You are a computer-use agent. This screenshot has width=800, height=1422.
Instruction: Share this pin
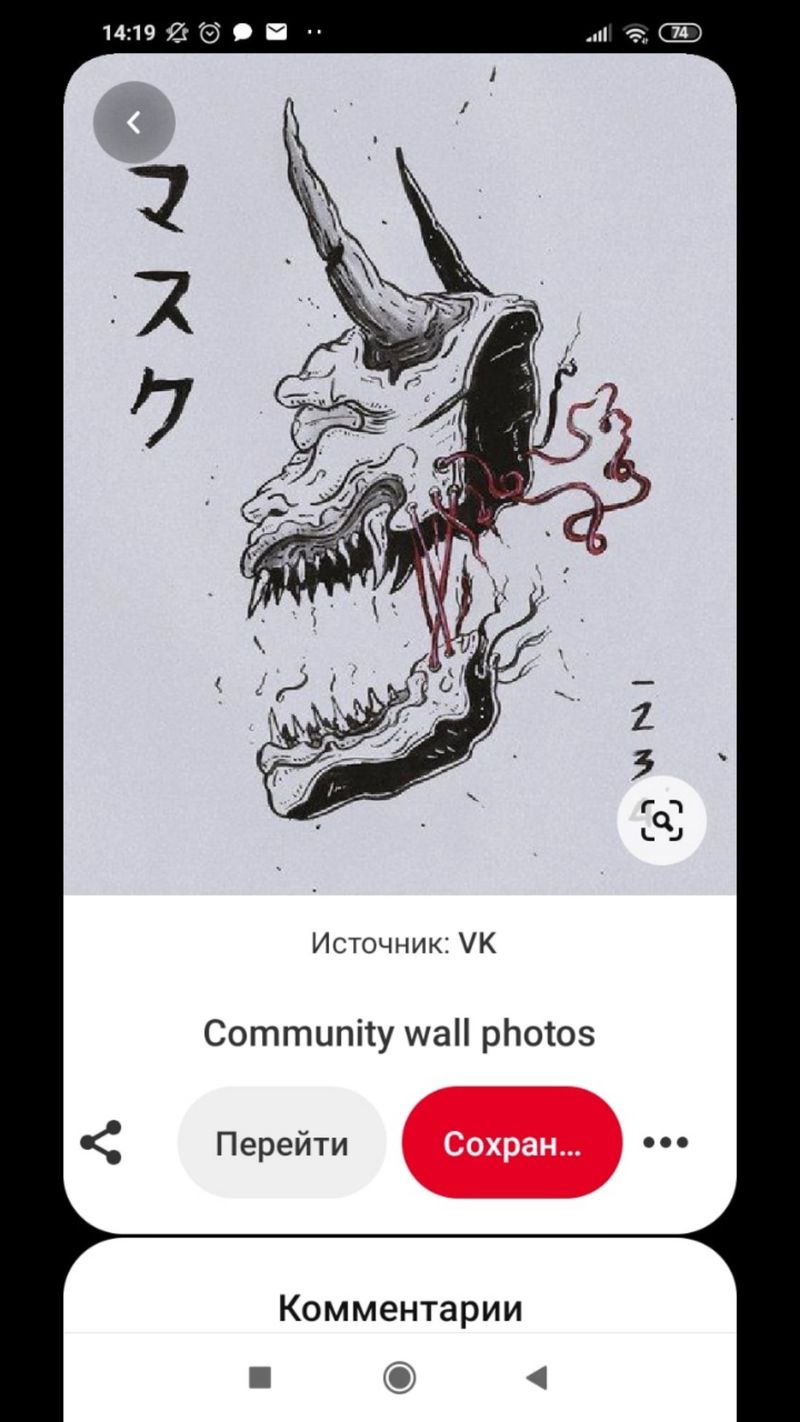tap(100, 1142)
